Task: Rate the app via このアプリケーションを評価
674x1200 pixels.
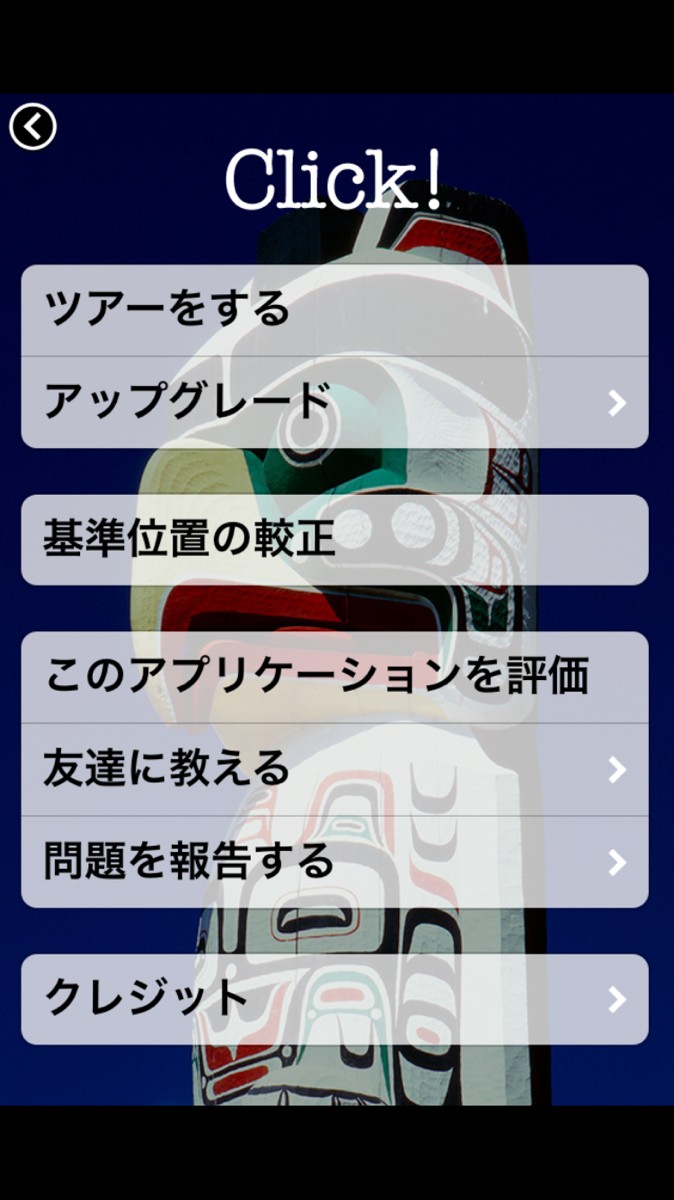Action: 335,677
